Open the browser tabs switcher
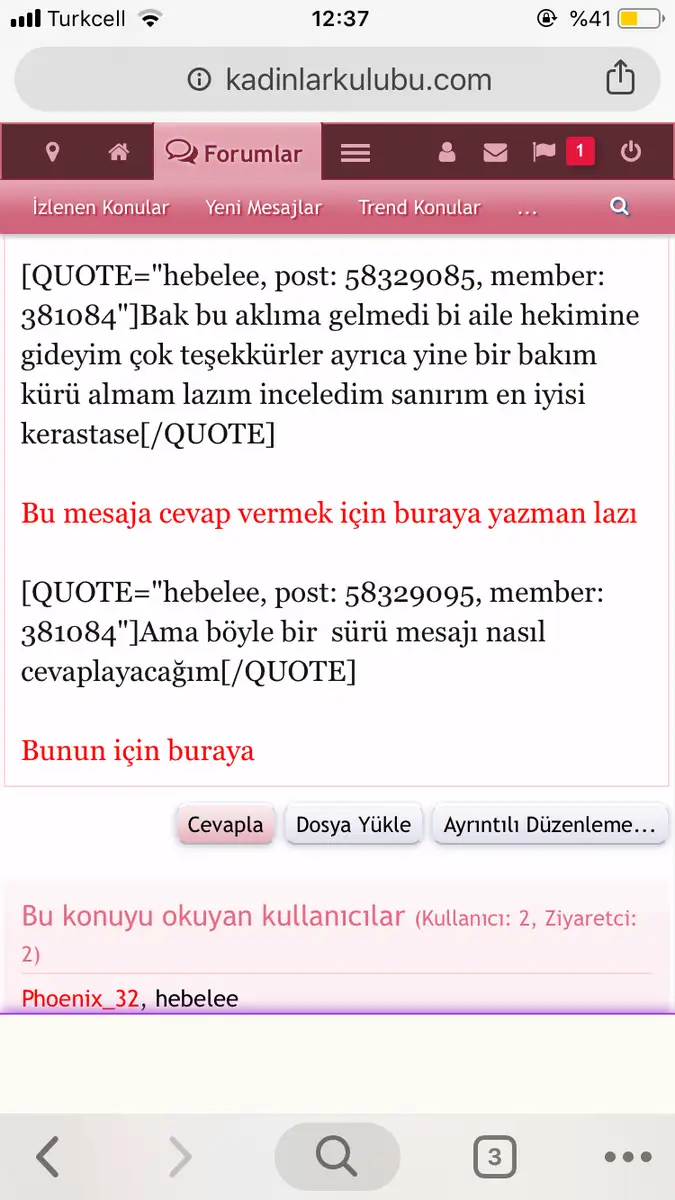675x1200 pixels. [494, 1157]
